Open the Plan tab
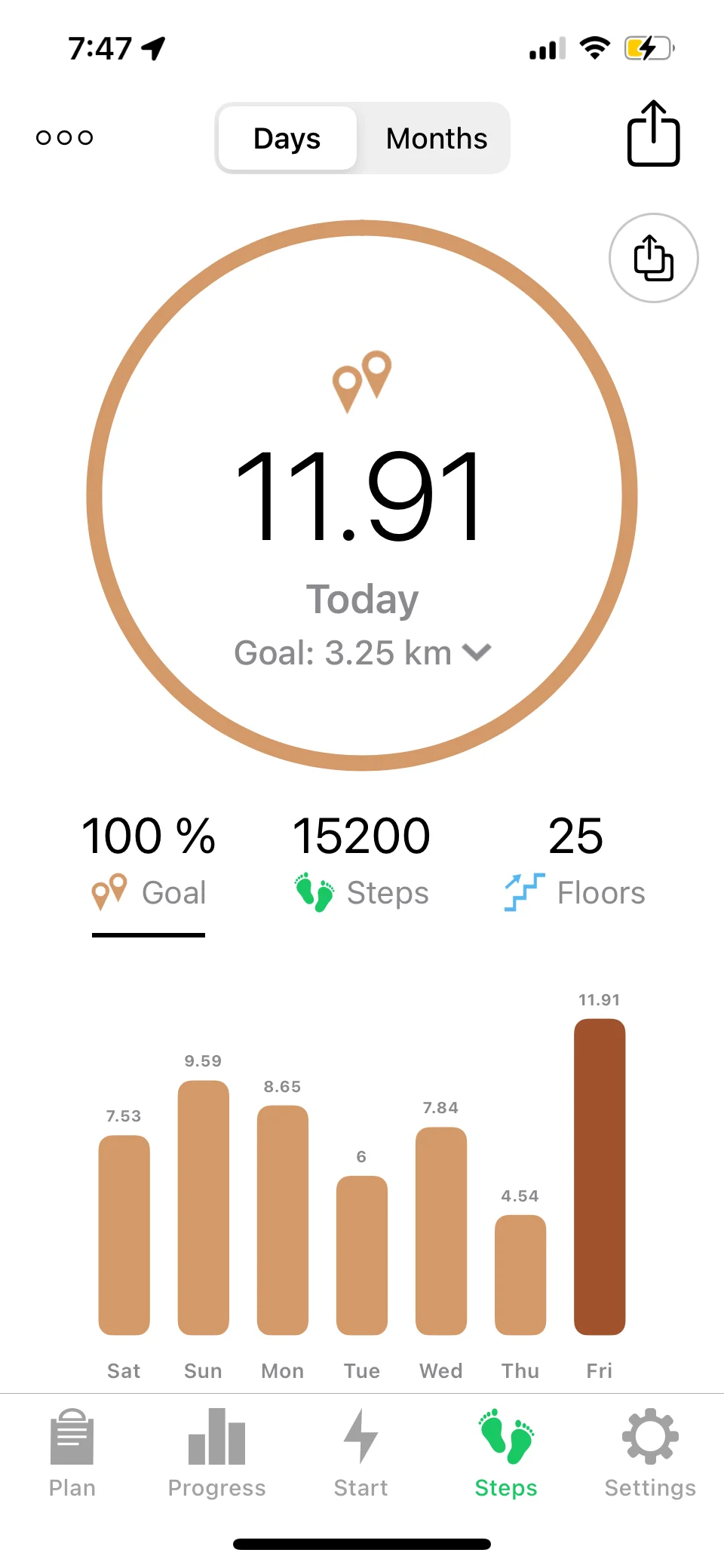This screenshot has height=1568, width=724. point(72,1453)
